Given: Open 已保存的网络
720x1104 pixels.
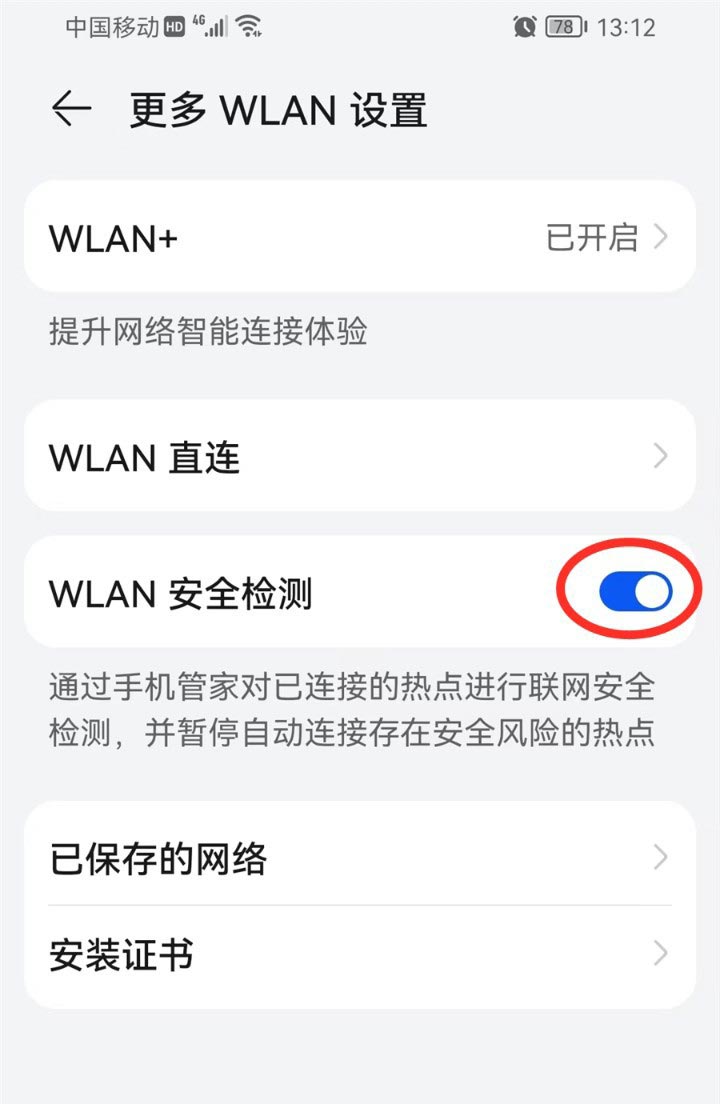Looking at the screenshot, I should click(x=359, y=858).
